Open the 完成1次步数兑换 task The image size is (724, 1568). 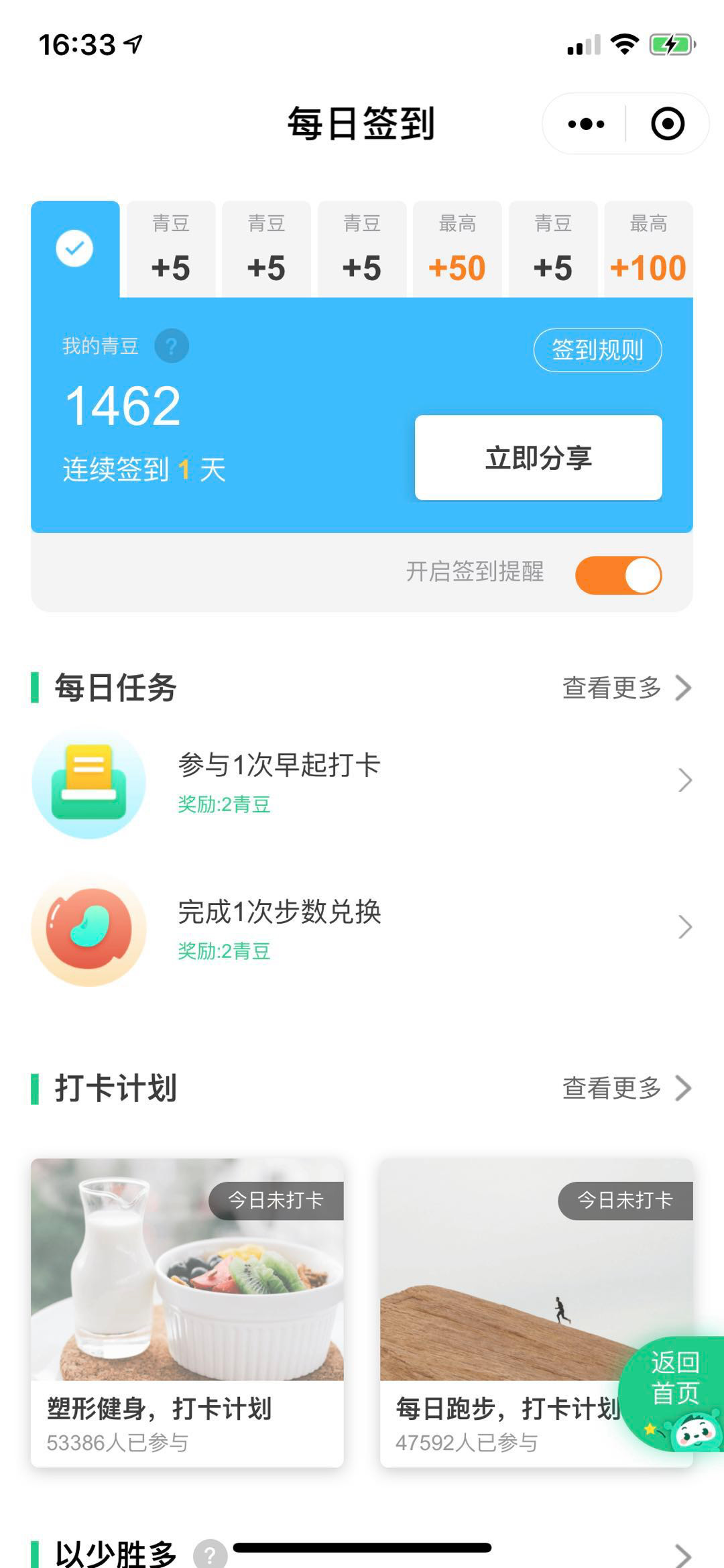pyautogui.click(x=362, y=928)
